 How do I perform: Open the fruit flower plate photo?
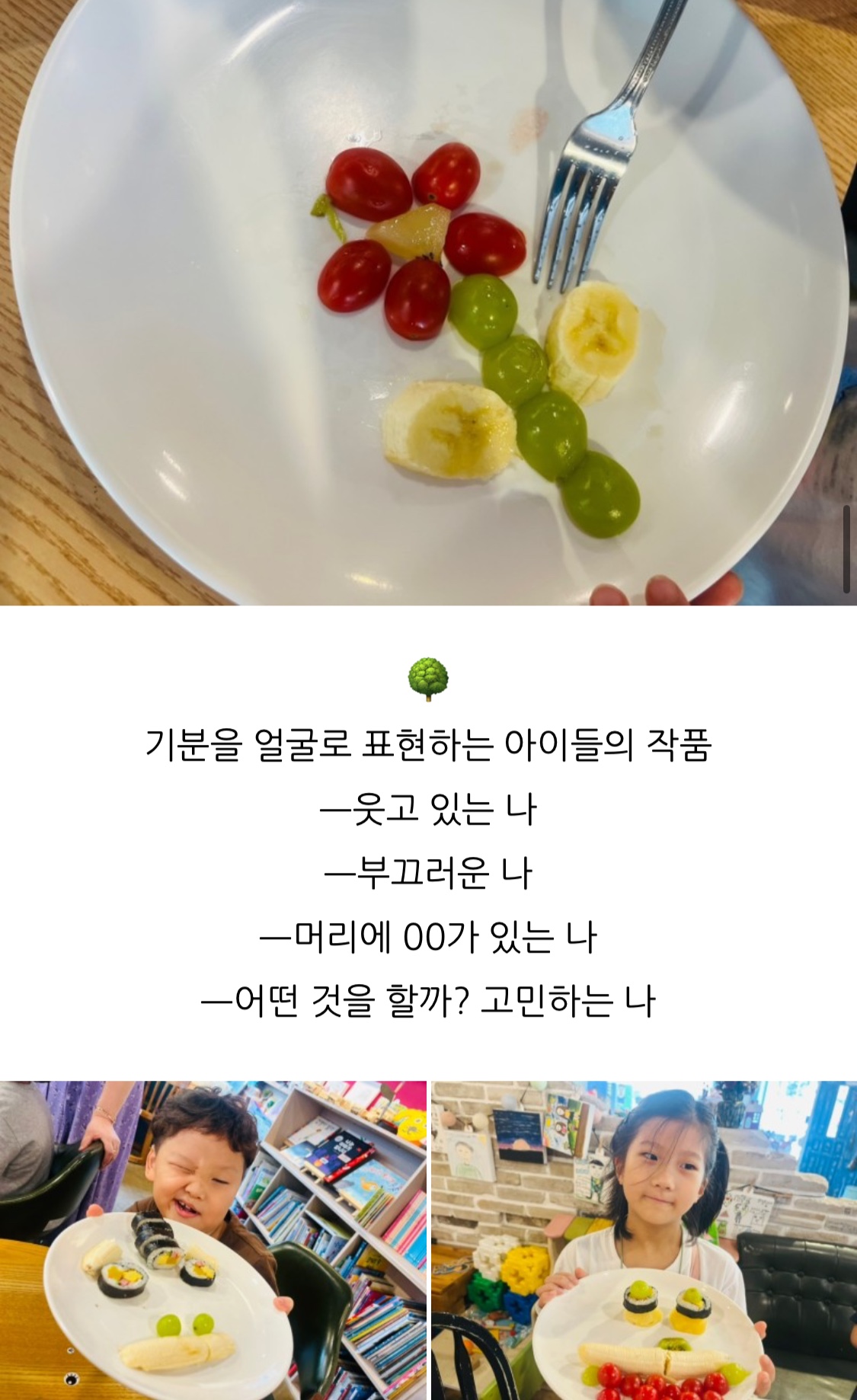point(428,302)
